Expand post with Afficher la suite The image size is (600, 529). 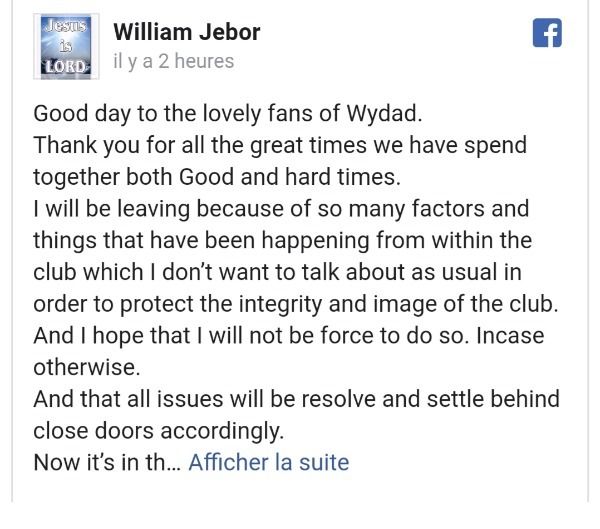[x=268, y=463]
